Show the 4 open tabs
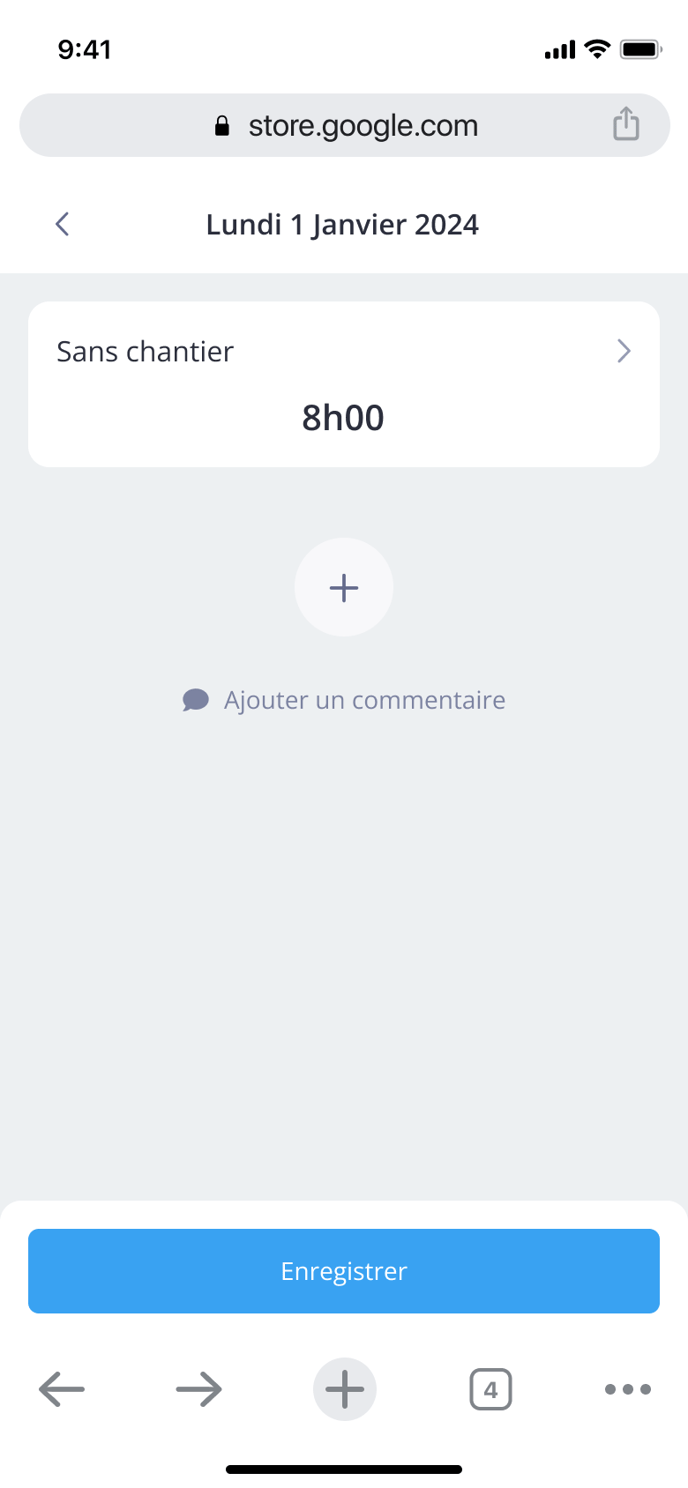This screenshot has width=688, height=1488. (490, 1389)
